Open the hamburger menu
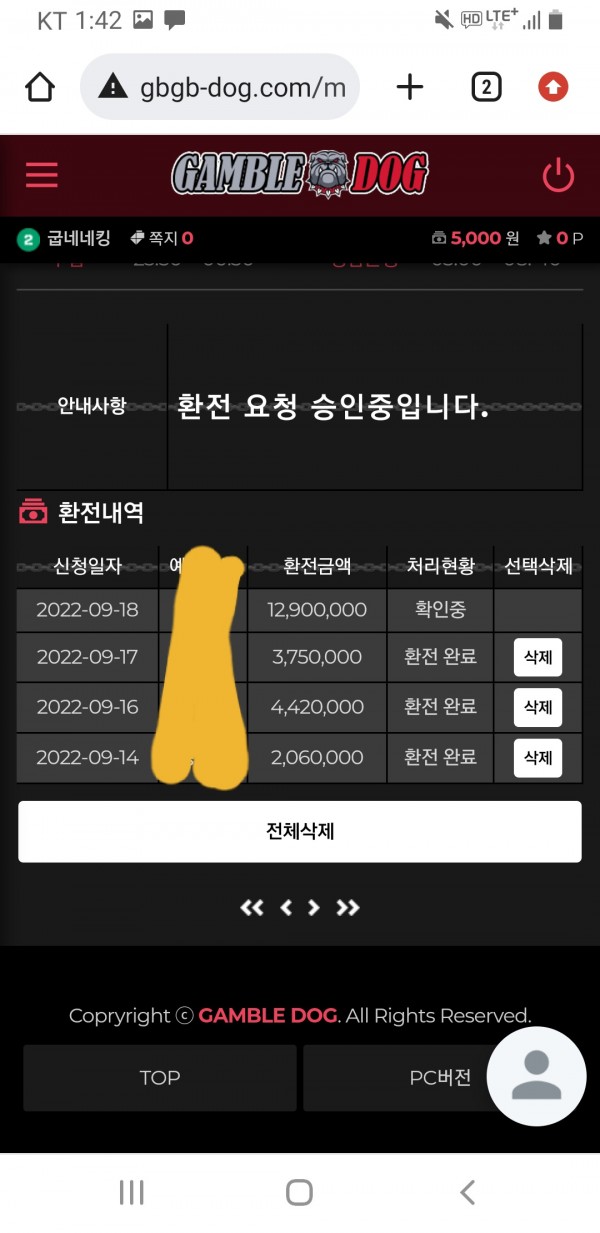600x1233 pixels. click(41, 176)
